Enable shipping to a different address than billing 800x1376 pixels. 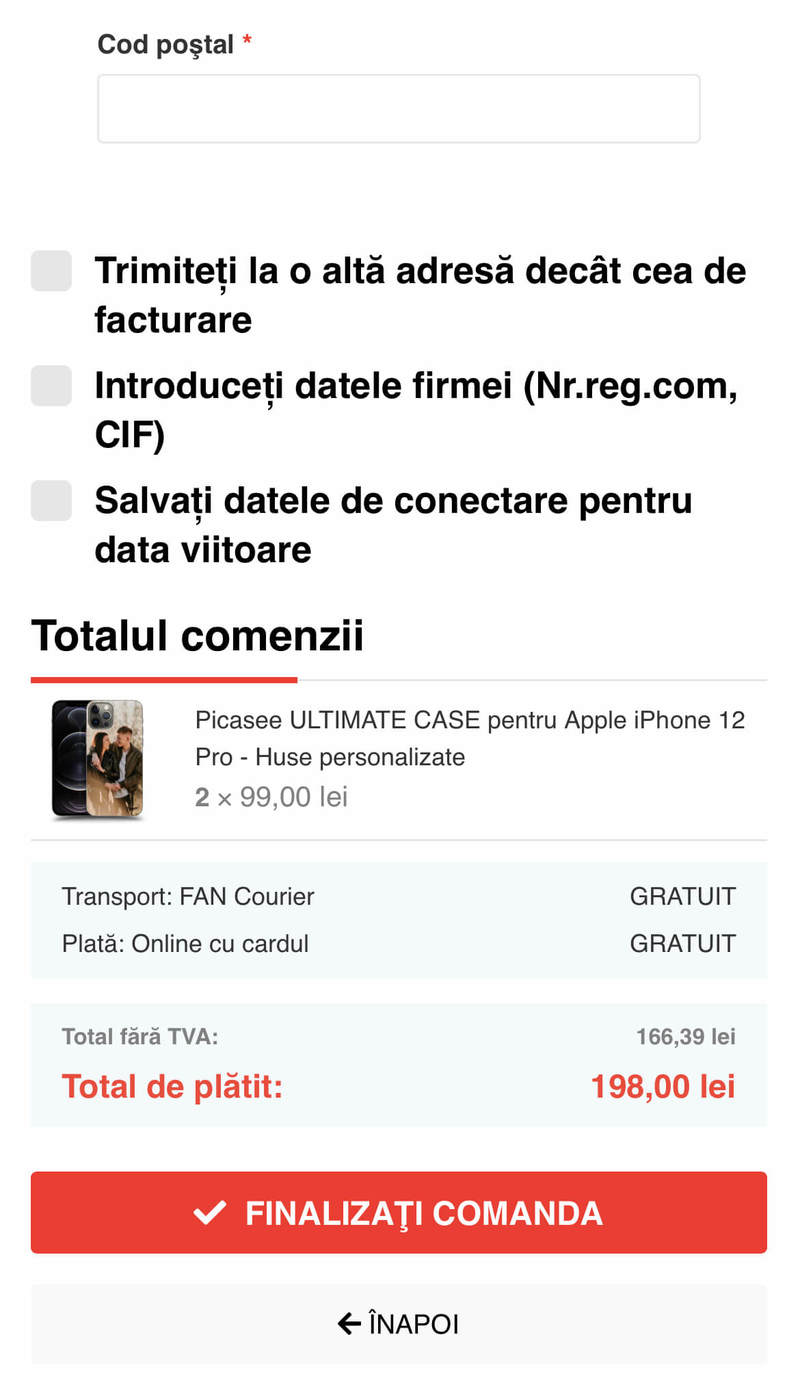51,271
